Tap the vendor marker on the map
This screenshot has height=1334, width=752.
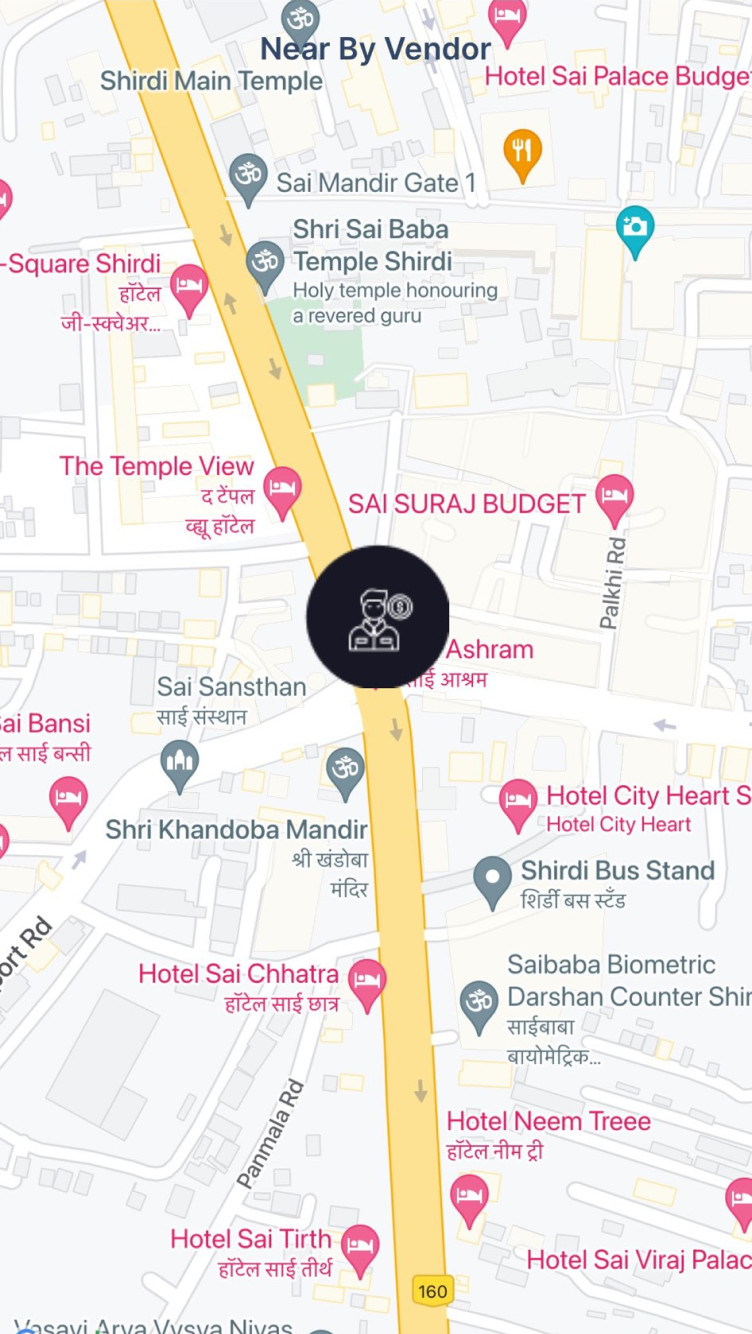(377, 617)
